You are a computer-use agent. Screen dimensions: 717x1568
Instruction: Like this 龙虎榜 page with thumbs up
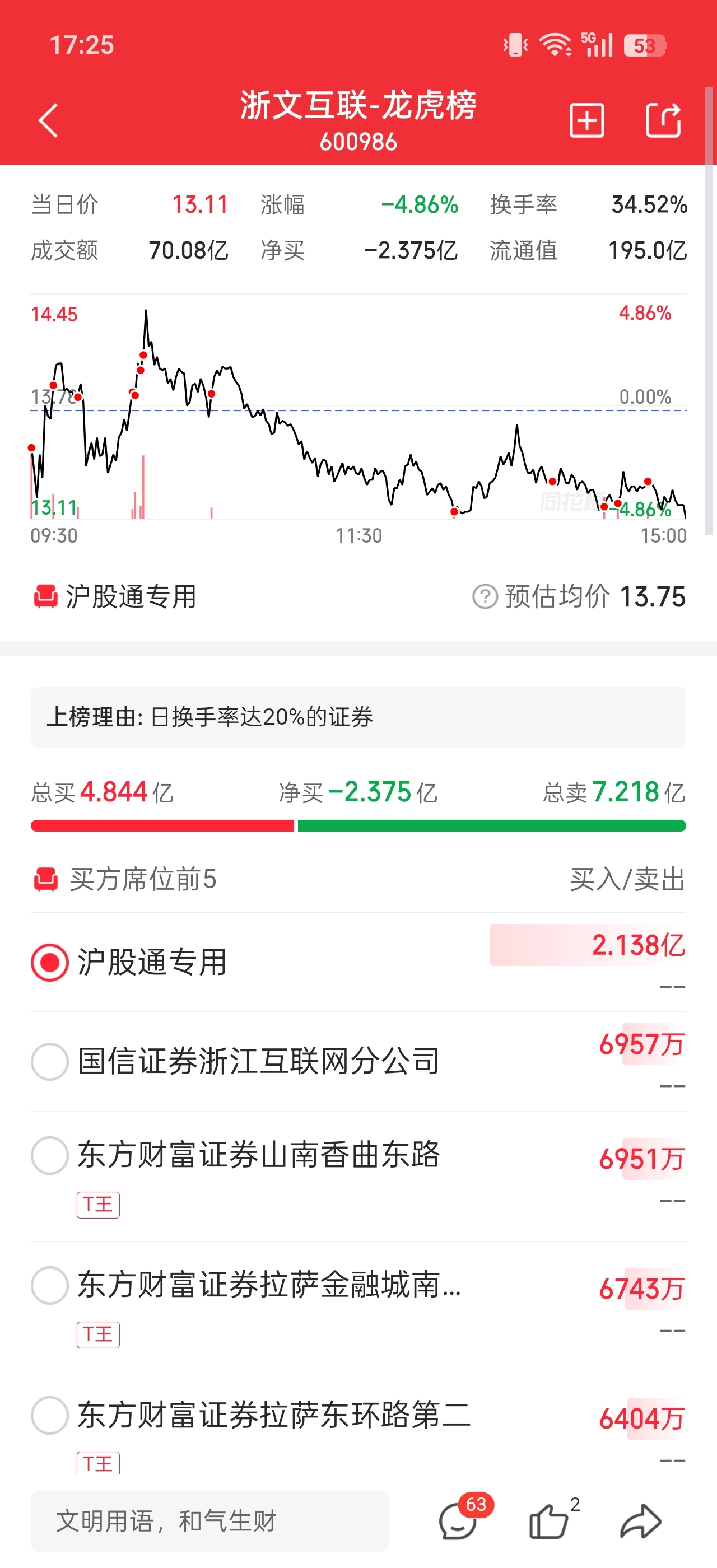(x=548, y=1520)
